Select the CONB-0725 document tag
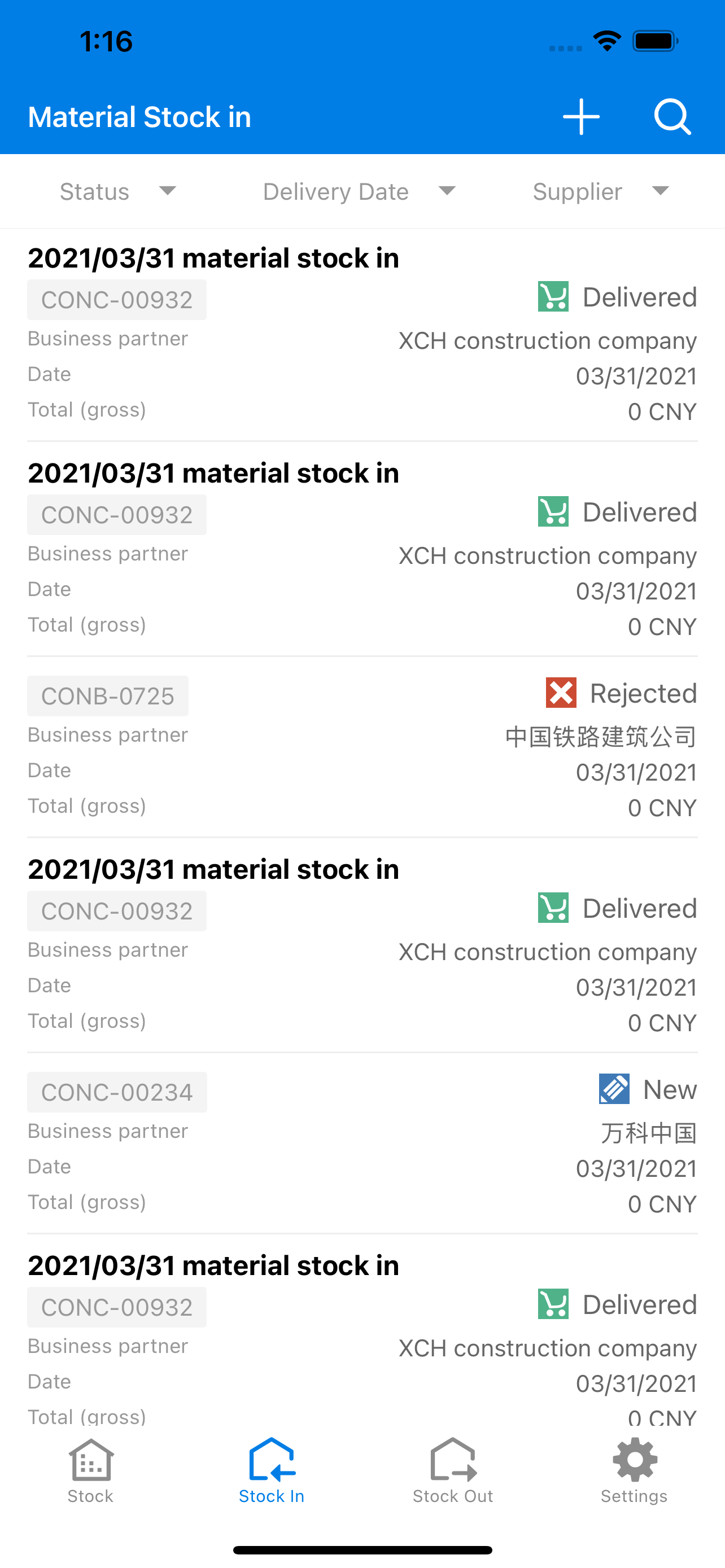This screenshot has height=1568, width=725. coord(108,695)
